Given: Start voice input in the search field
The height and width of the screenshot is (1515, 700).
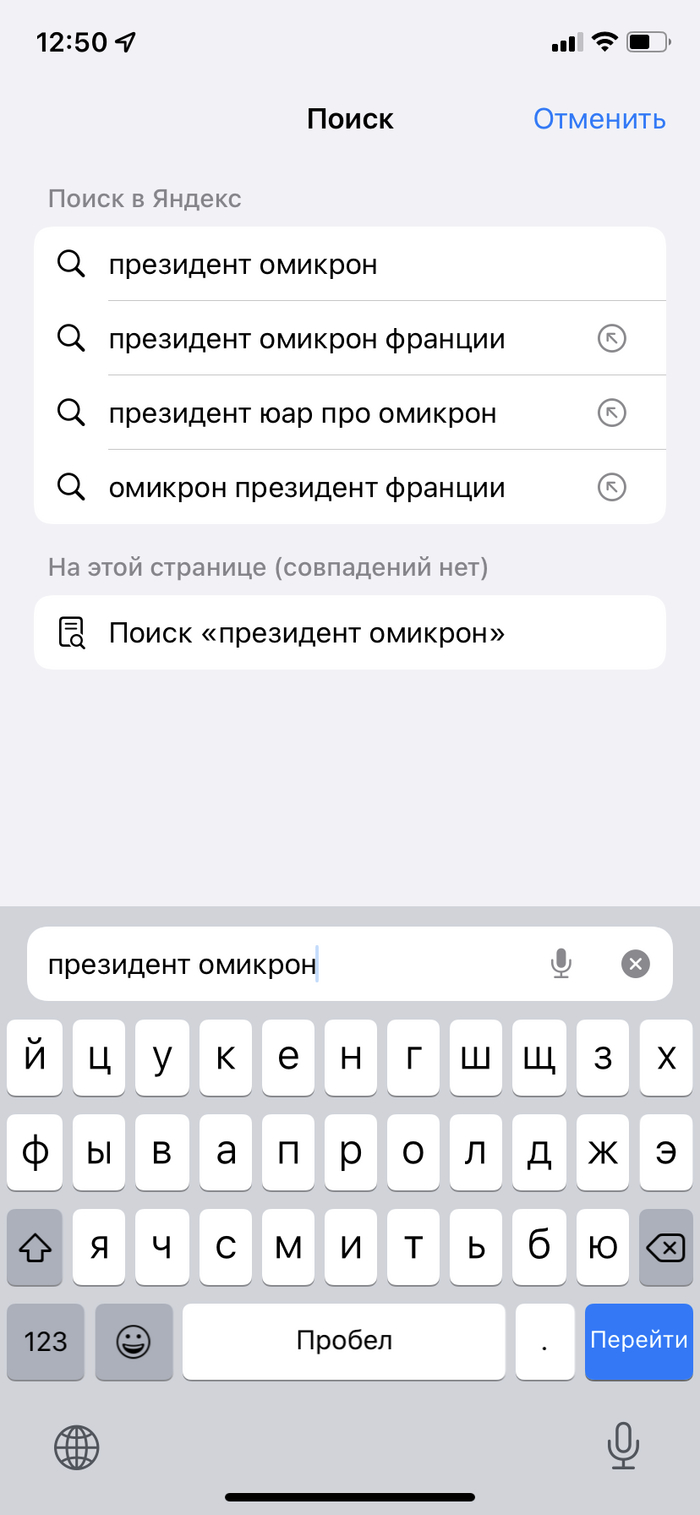Looking at the screenshot, I should (x=561, y=964).
